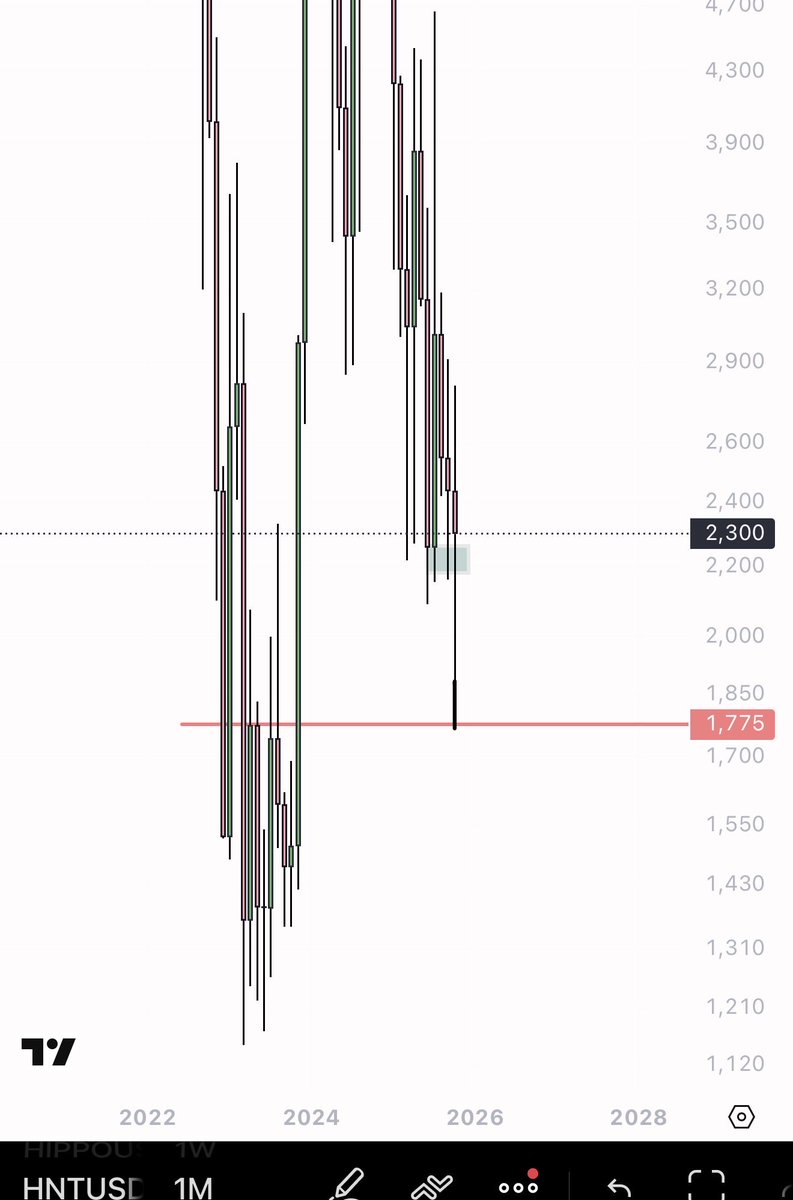Image resolution: width=793 pixels, height=1200 pixels.
Task: Open the drawing tools pencil
Action: pos(347,1184)
